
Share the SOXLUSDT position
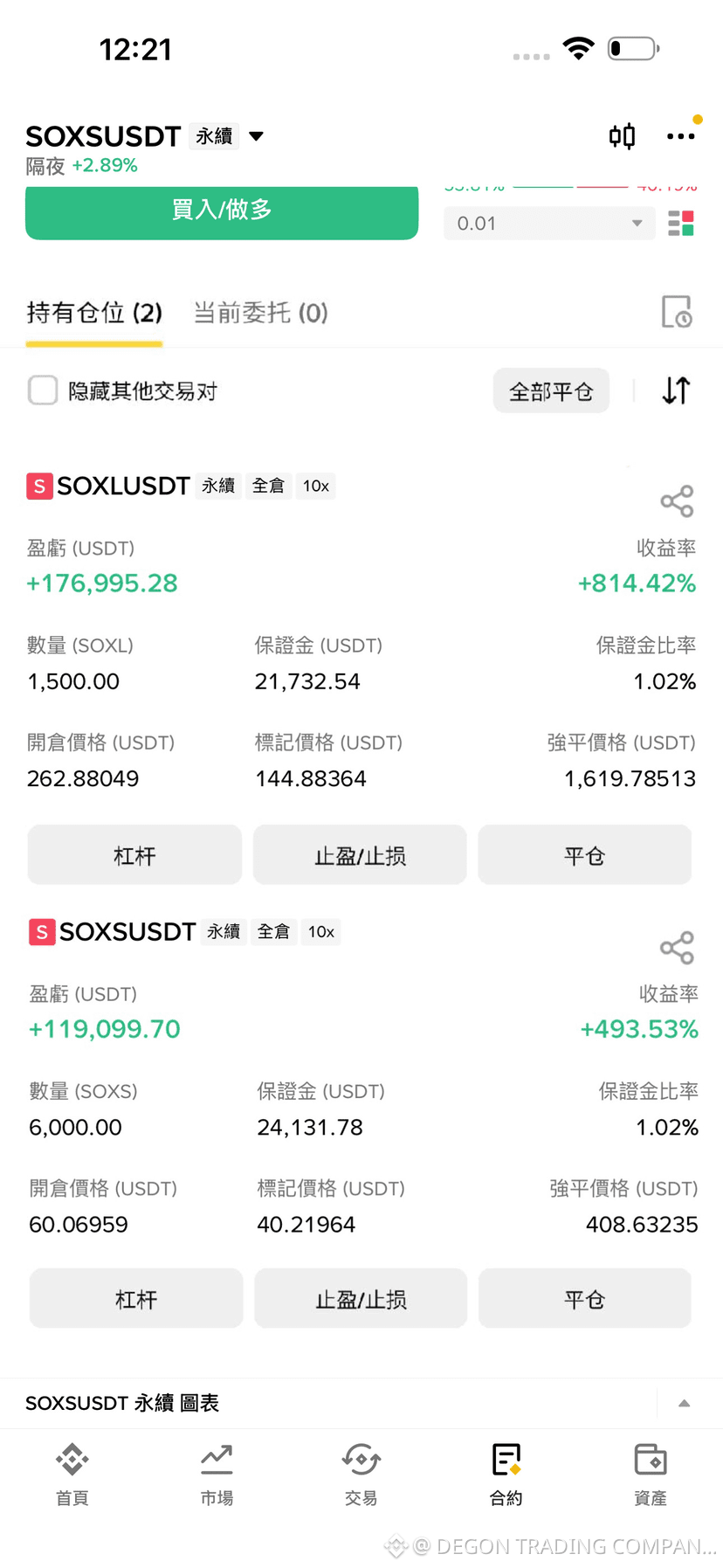[x=677, y=501]
